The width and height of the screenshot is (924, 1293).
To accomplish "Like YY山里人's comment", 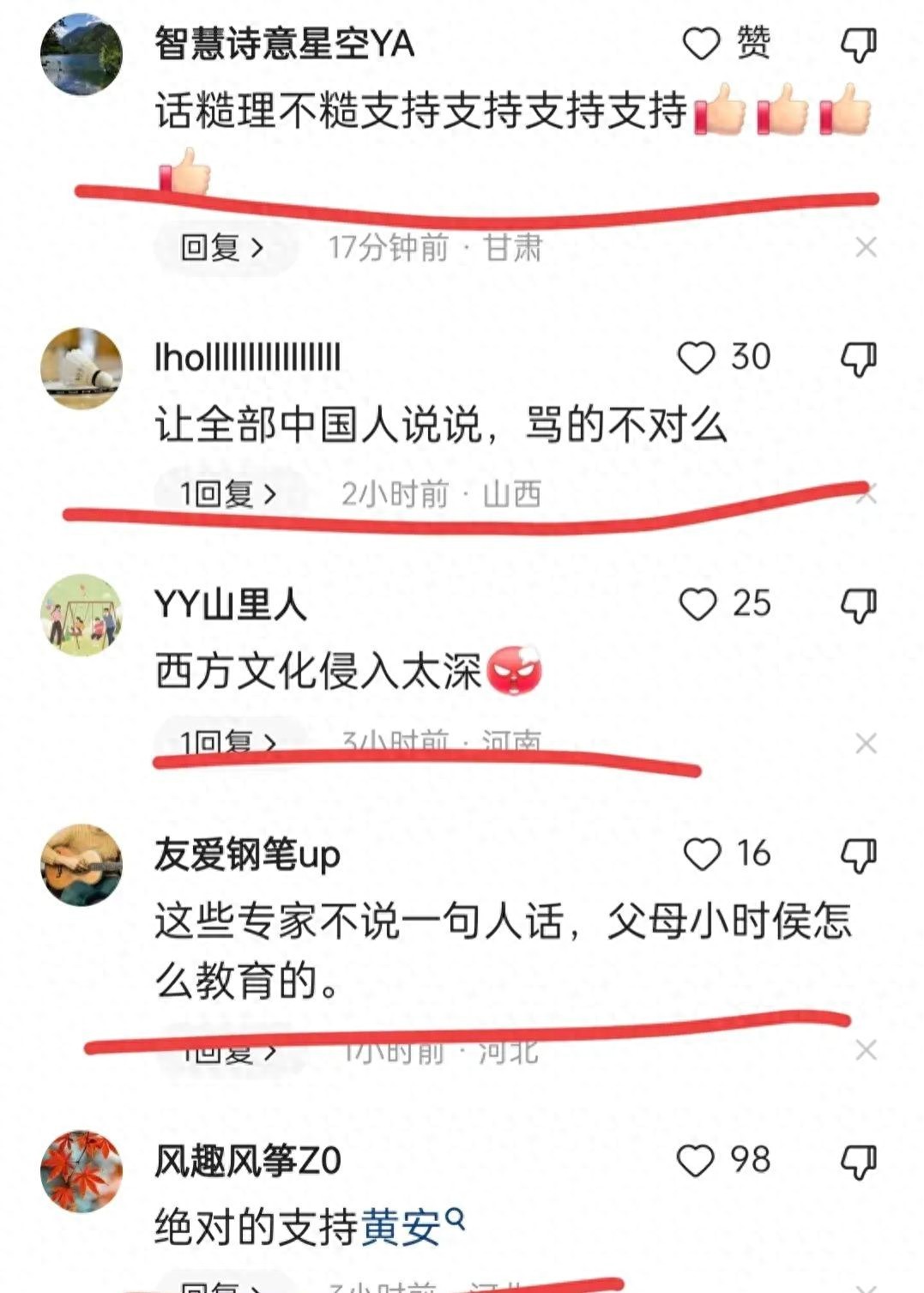I will (698, 605).
